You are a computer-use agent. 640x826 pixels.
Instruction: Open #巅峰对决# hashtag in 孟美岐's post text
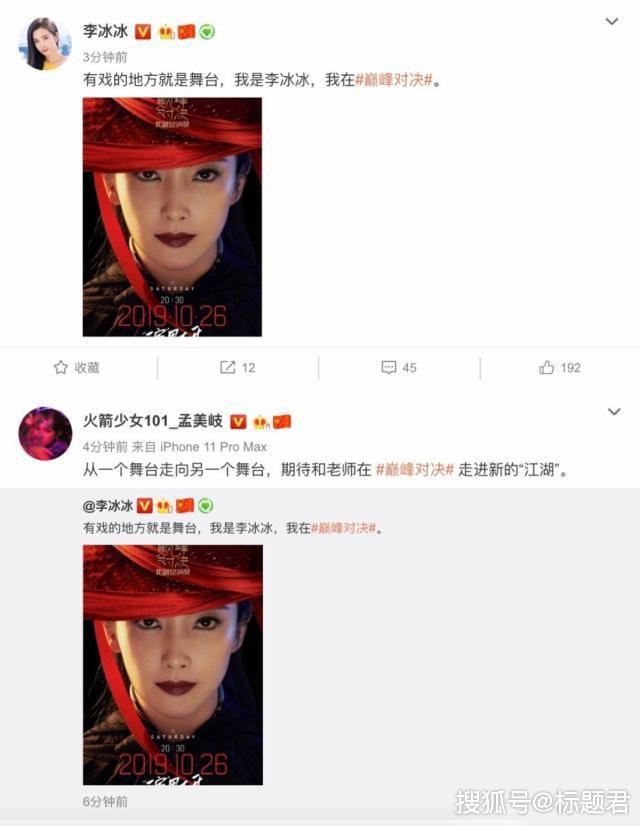415,470
